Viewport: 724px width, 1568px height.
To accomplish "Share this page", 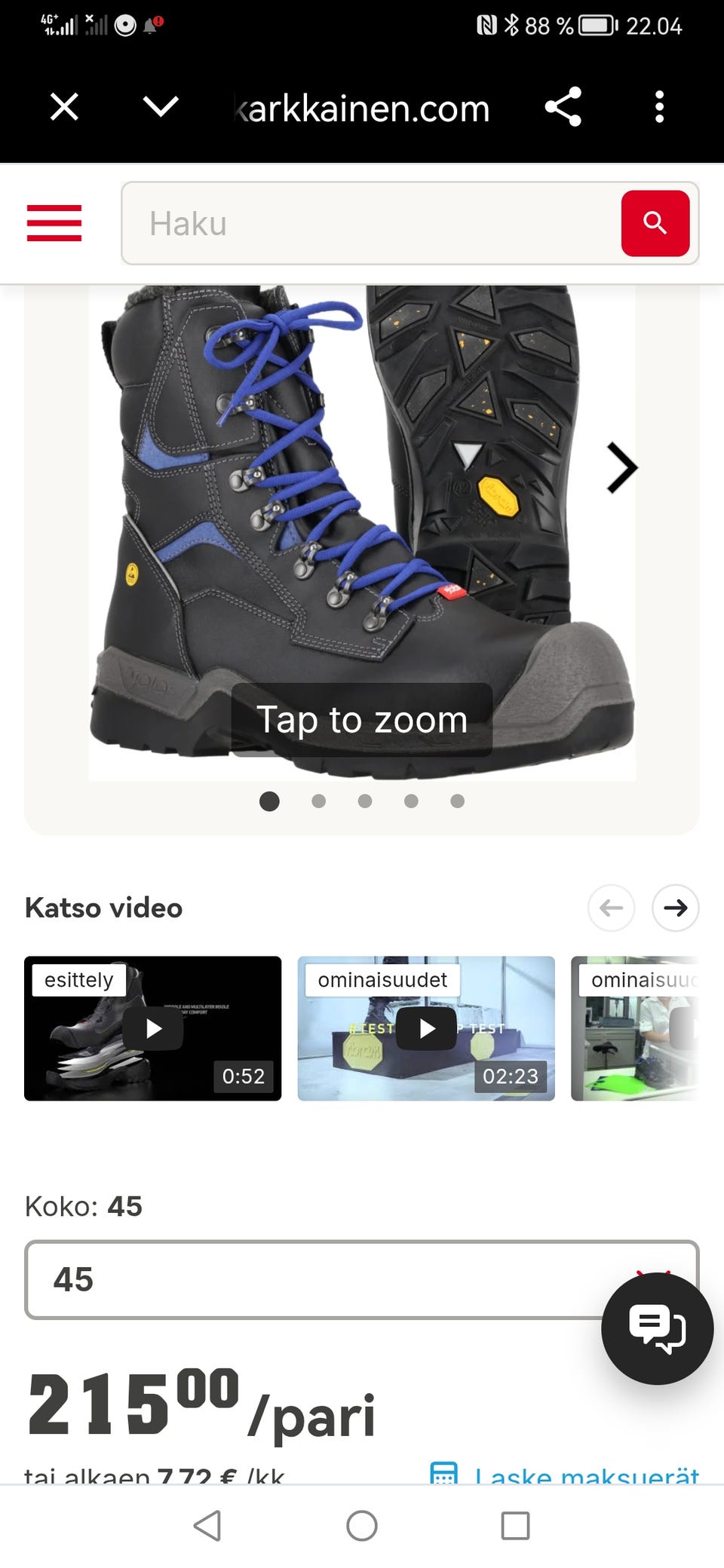I will [563, 107].
